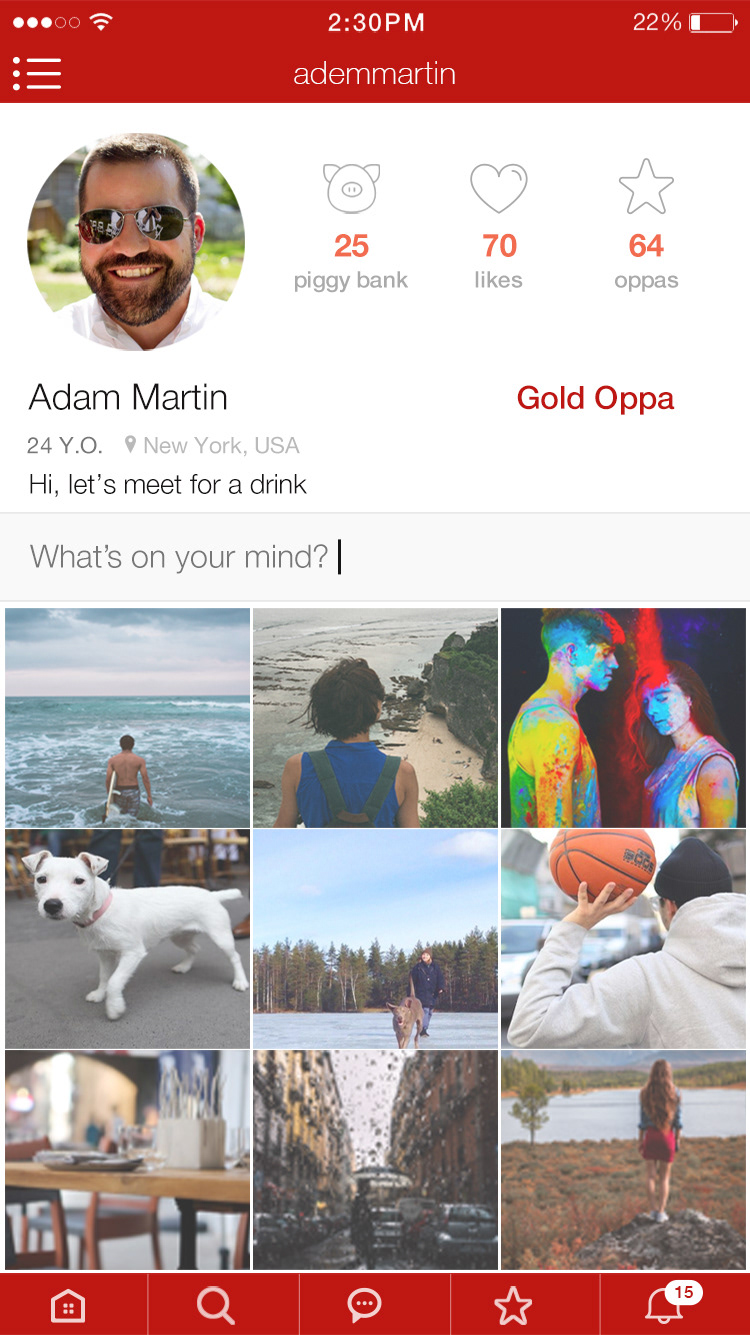View the 64 oppas
The height and width of the screenshot is (1335, 750).
646,227
